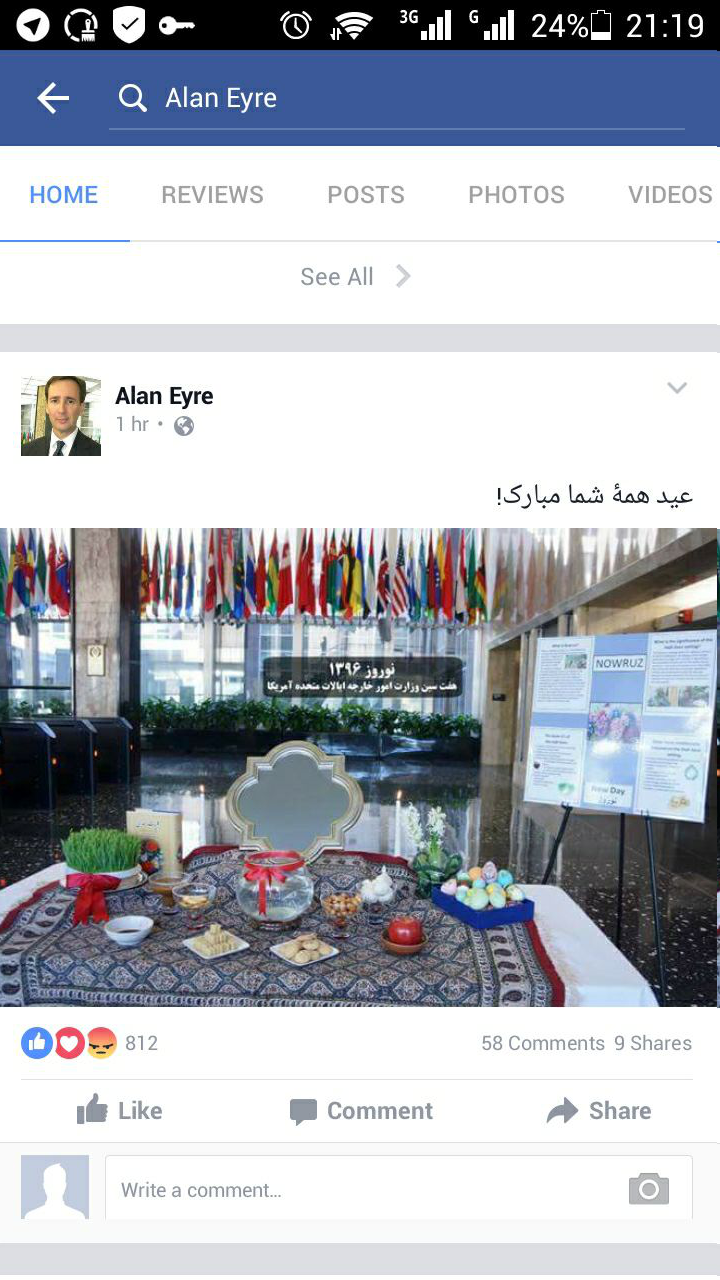Open Alan Eyre's name on the post
The height and width of the screenshot is (1280, 720).
pos(164,396)
